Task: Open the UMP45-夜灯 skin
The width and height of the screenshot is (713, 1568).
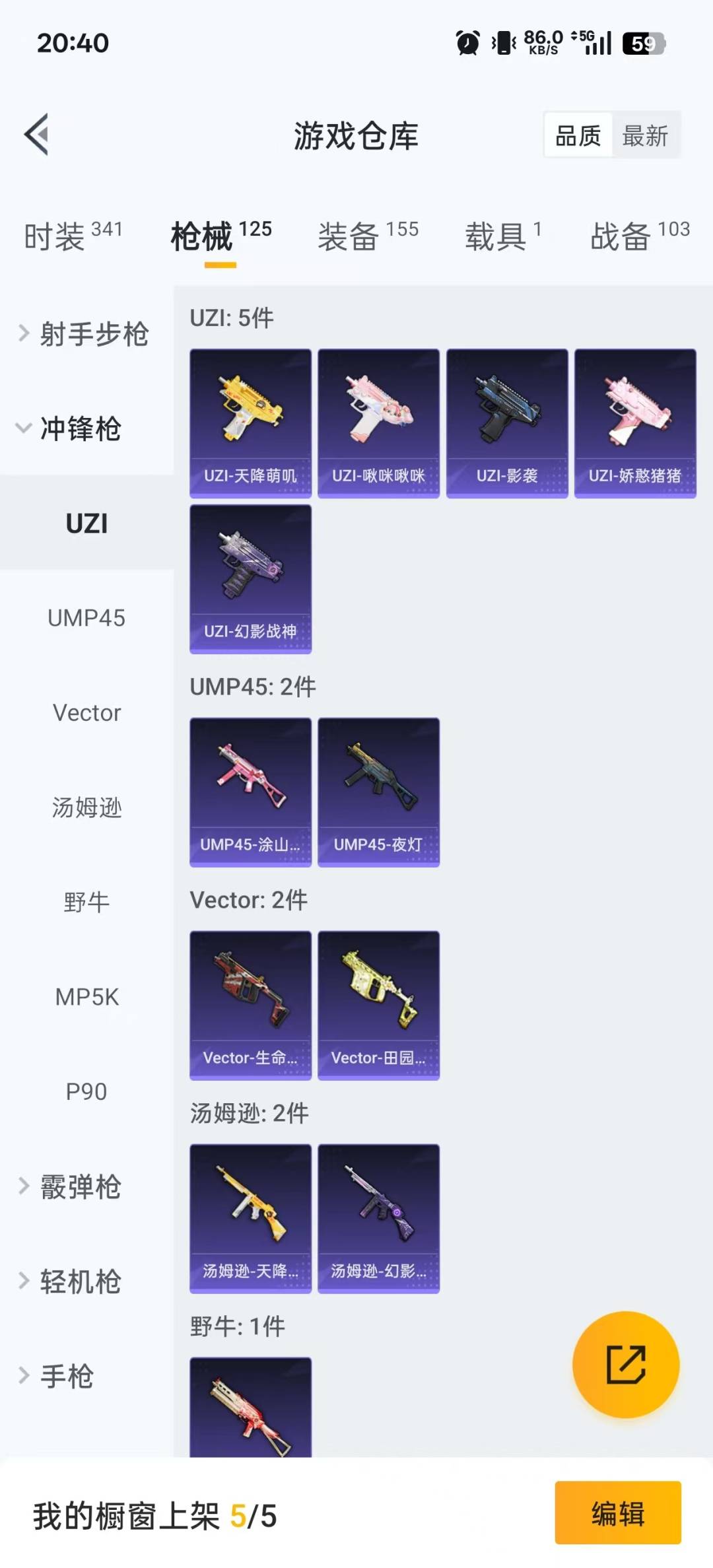Action: [x=378, y=792]
